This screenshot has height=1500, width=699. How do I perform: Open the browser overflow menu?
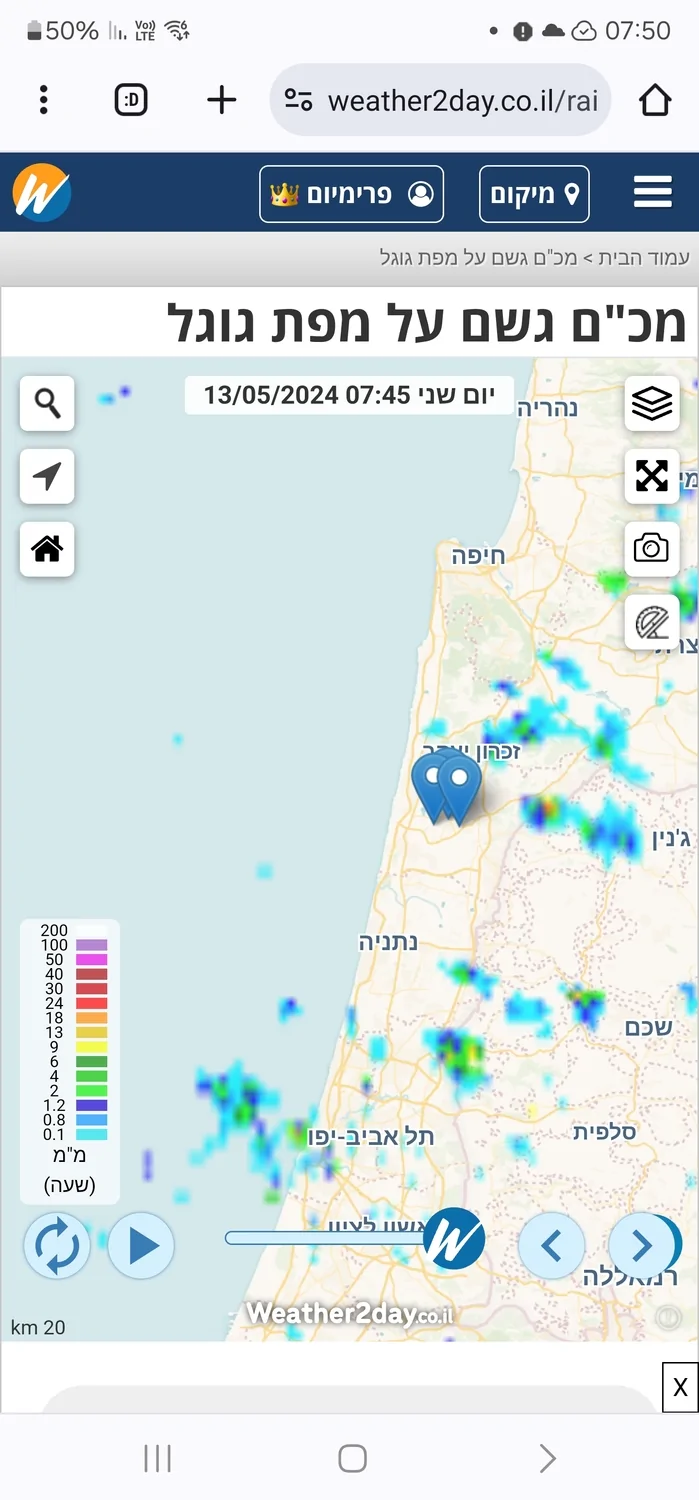[x=44, y=100]
